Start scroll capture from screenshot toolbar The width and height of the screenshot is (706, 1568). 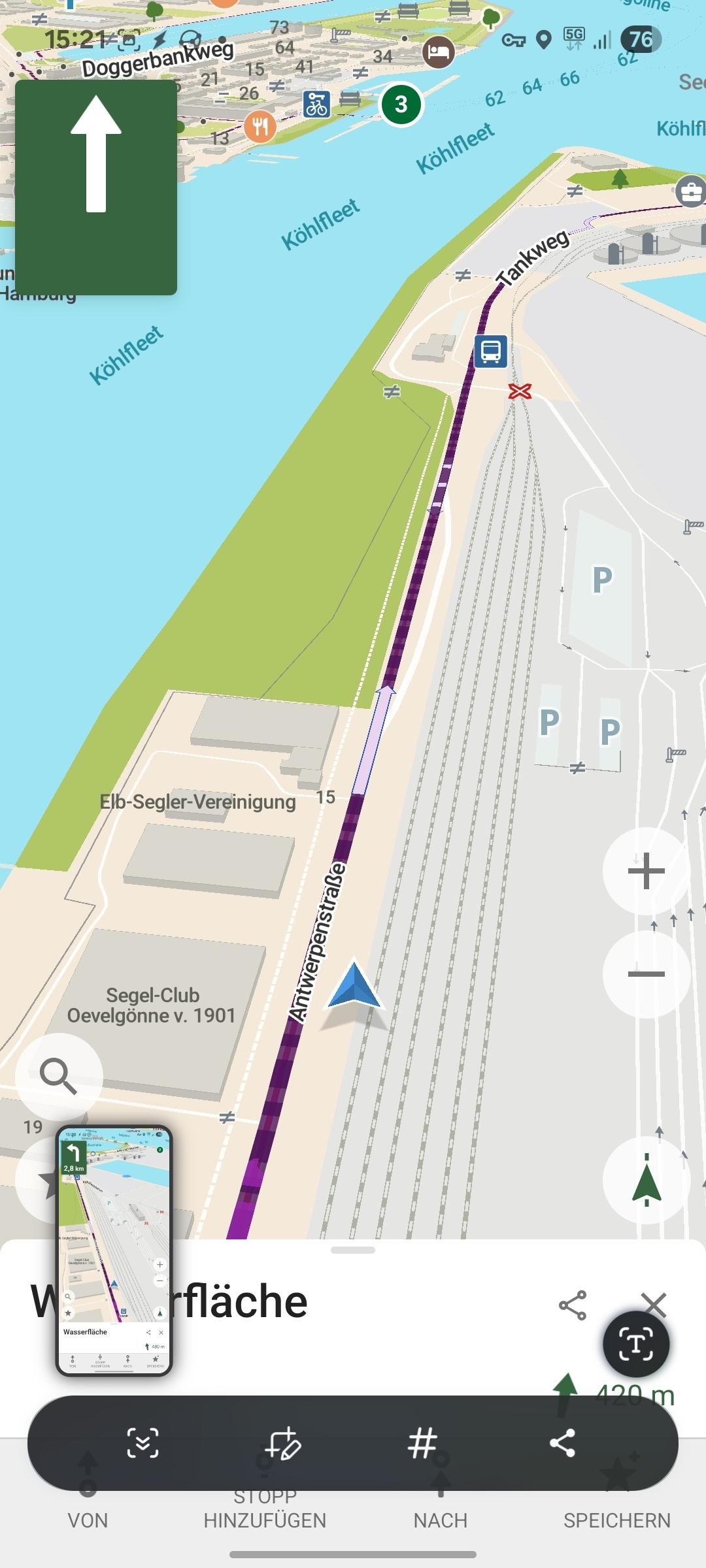point(143,1443)
